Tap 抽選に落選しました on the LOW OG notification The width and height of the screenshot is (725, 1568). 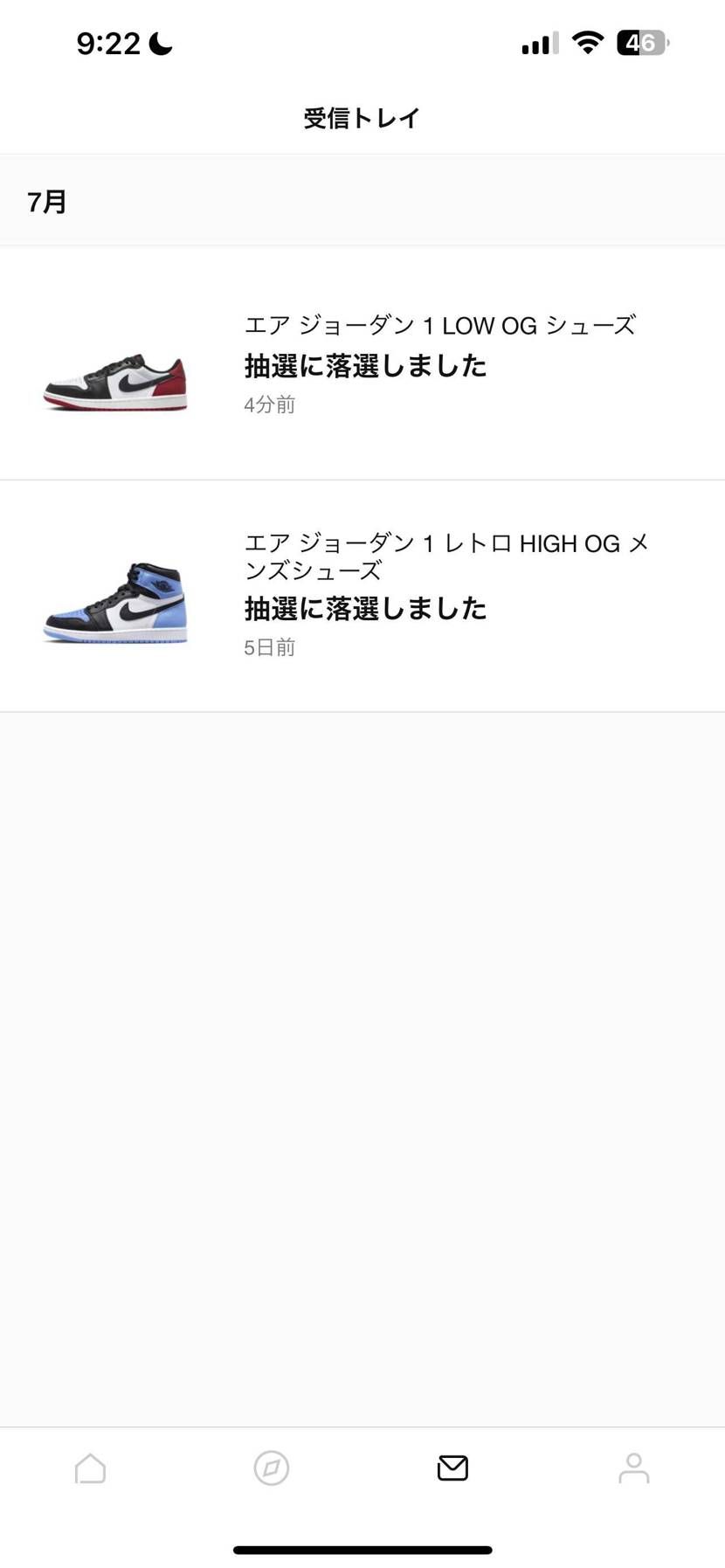[365, 366]
